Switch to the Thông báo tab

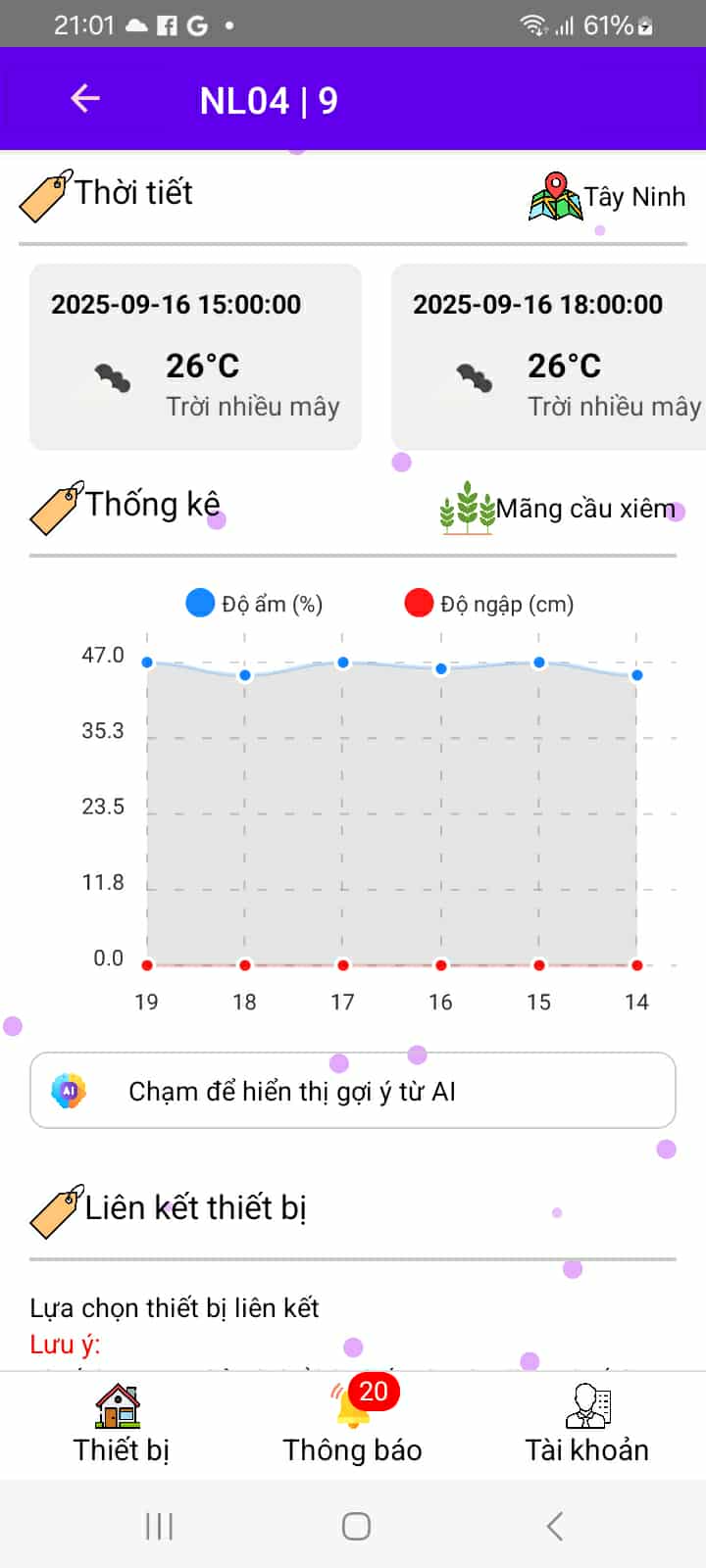pos(353,1424)
